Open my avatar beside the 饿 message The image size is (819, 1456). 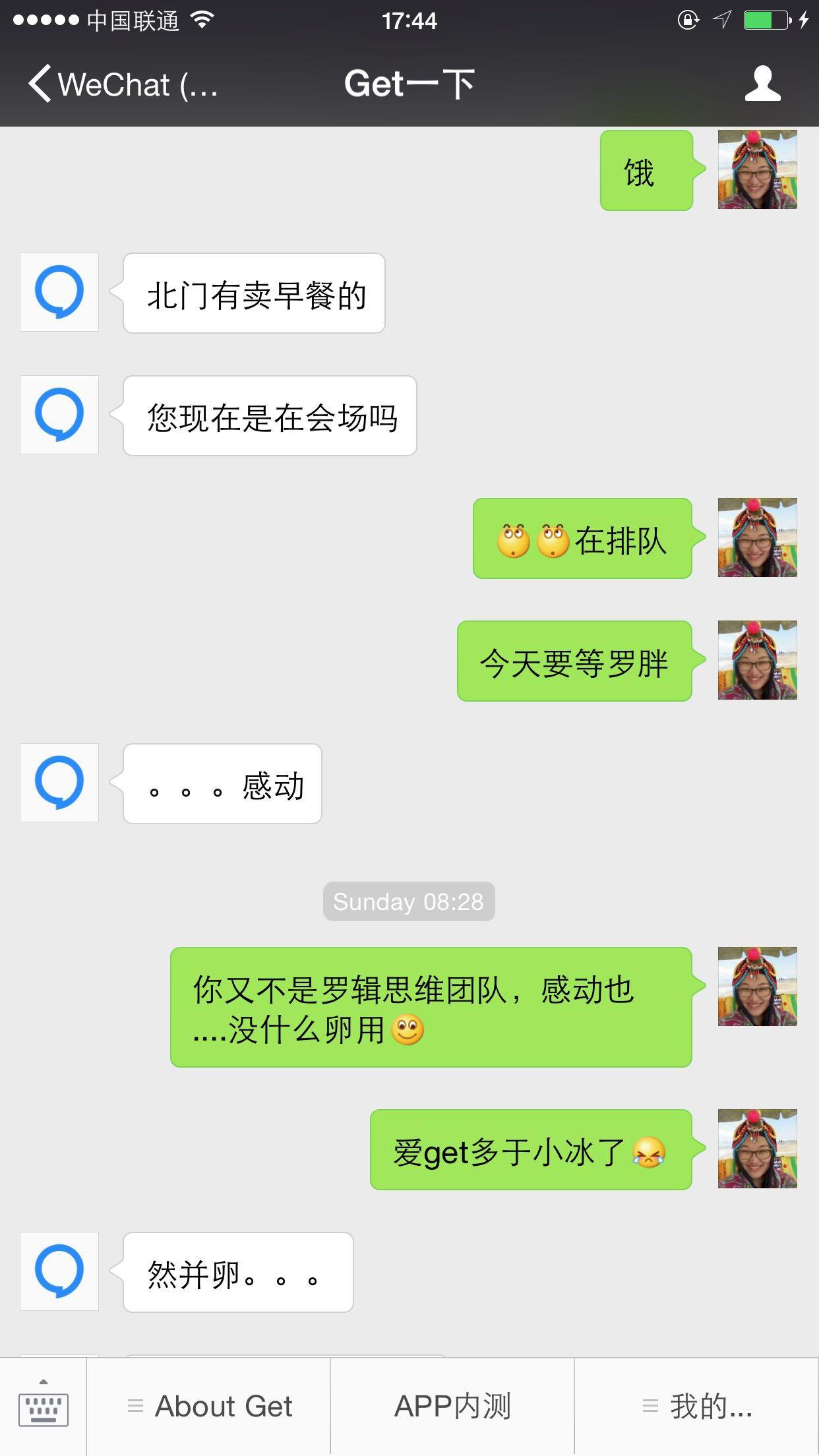click(757, 170)
